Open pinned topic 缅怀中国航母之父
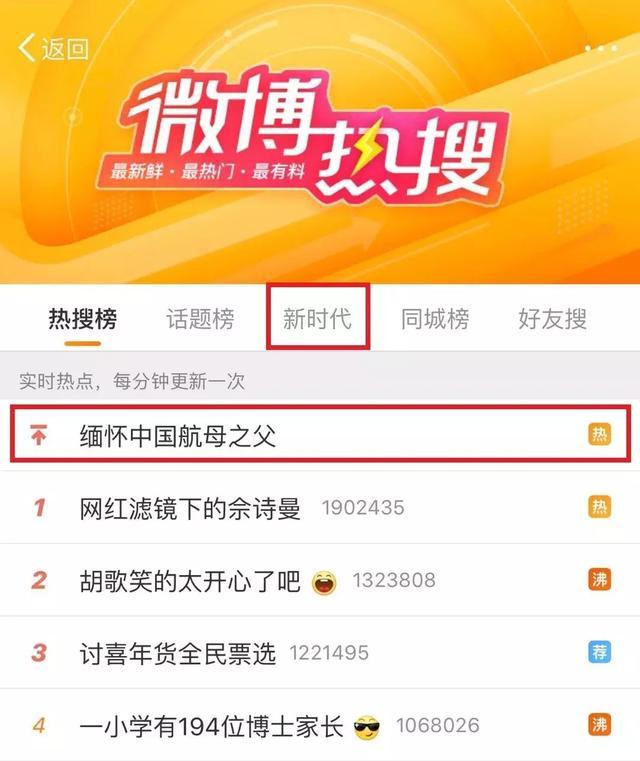Screen dimensions: 640x761 [x=178, y=435]
